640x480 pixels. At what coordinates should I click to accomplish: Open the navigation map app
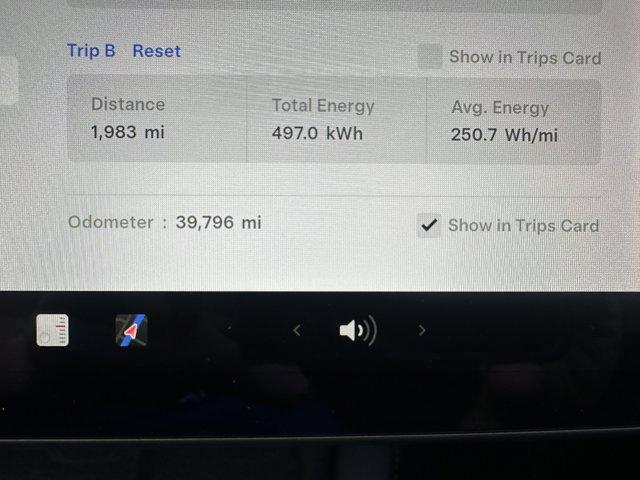[131, 330]
